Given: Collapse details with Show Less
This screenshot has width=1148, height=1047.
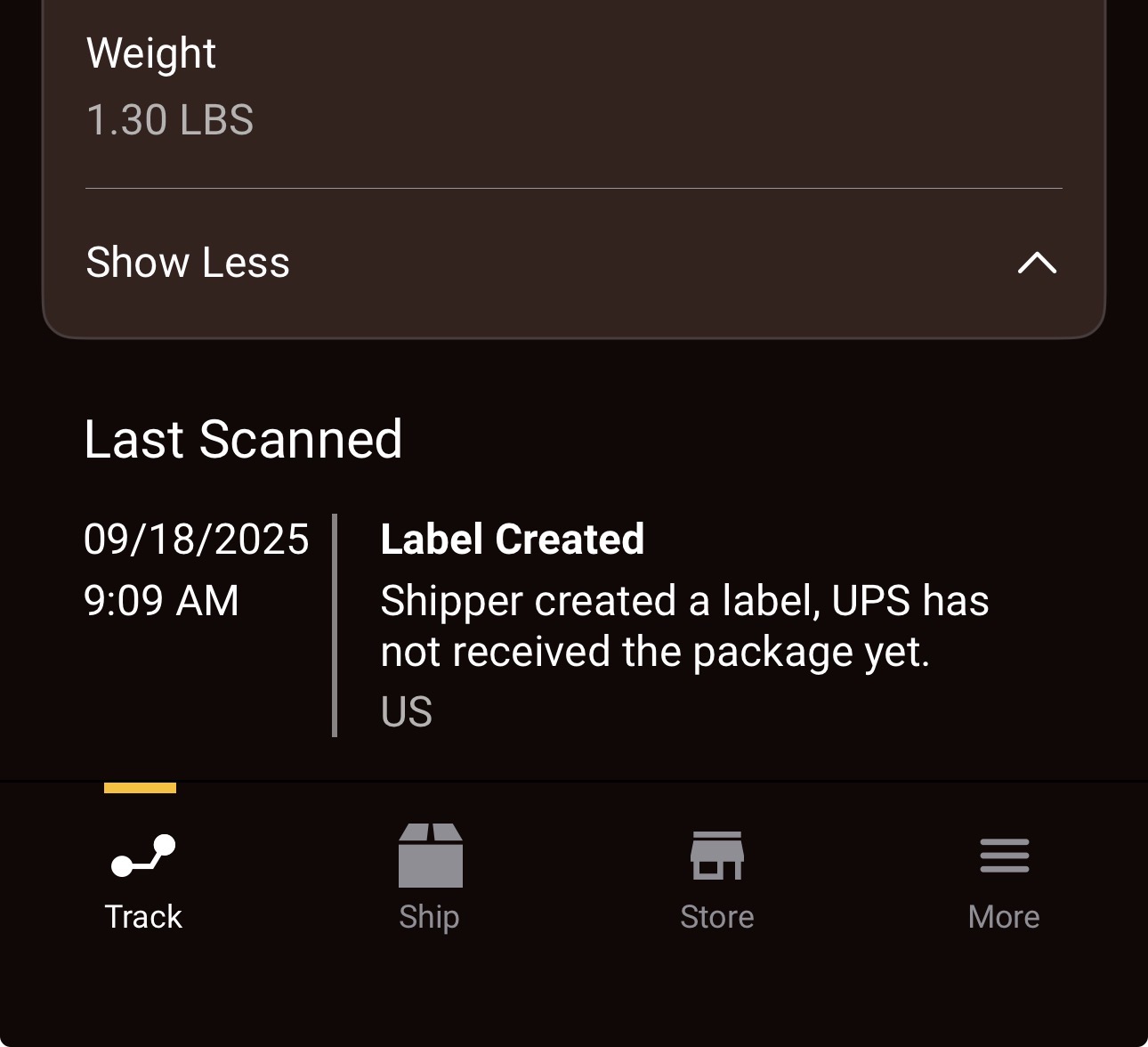Looking at the screenshot, I should click(x=573, y=263).
